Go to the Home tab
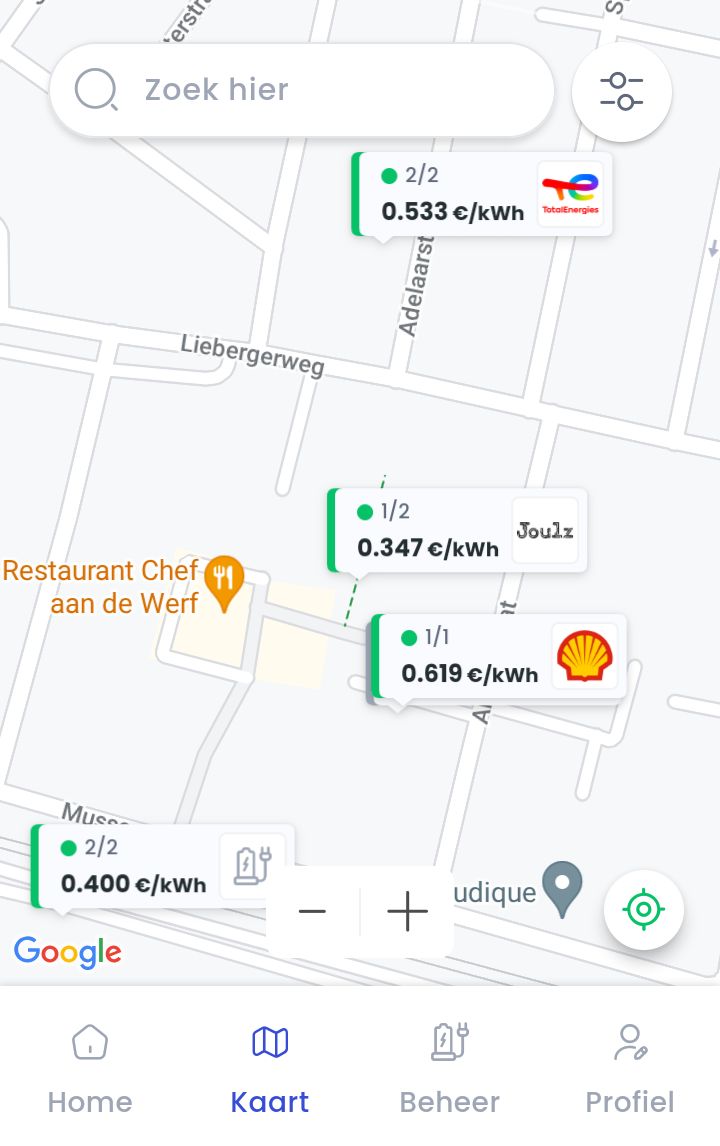The width and height of the screenshot is (720, 1146). point(90,1068)
